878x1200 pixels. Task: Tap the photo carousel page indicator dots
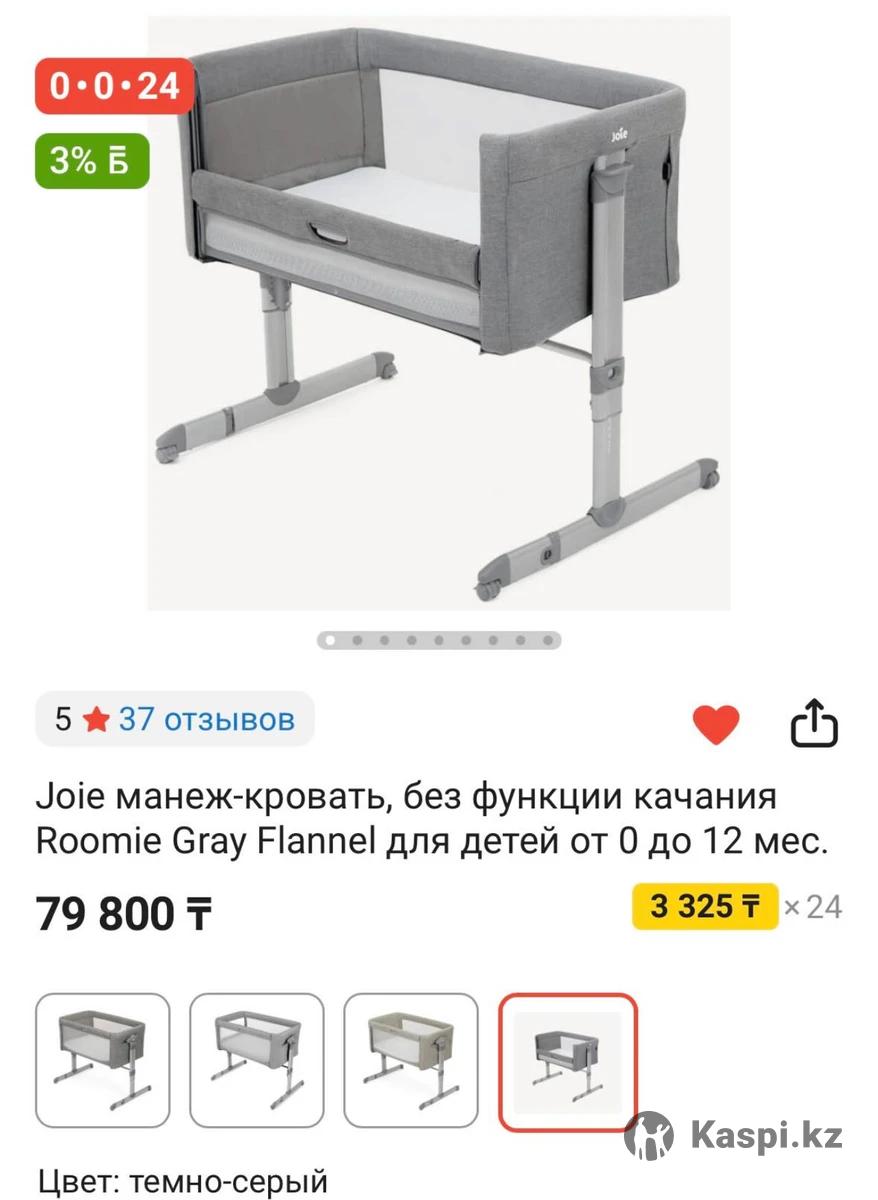[x=439, y=640]
